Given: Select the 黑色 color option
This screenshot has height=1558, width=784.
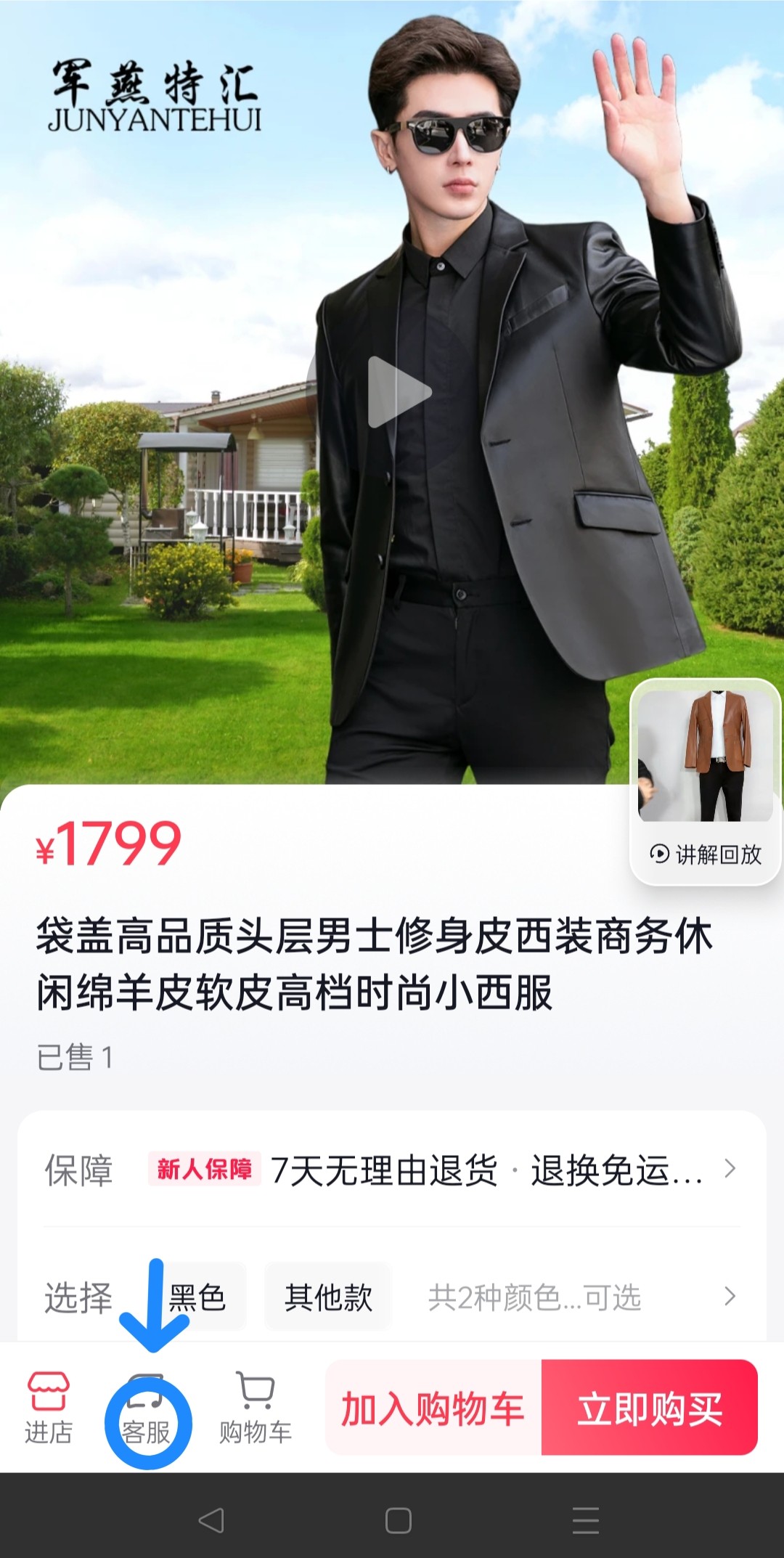Looking at the screenshot, I should [x=197, y=1297].
